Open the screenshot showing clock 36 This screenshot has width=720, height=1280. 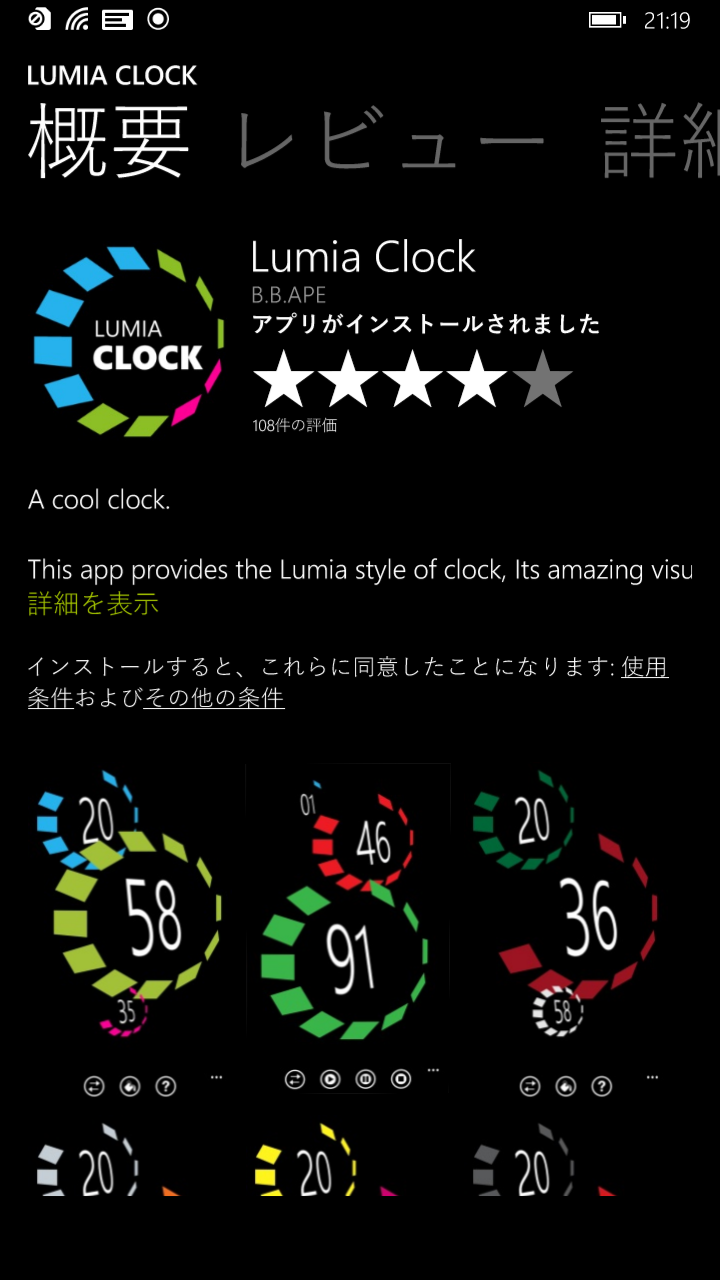click(x=565, y=932)
